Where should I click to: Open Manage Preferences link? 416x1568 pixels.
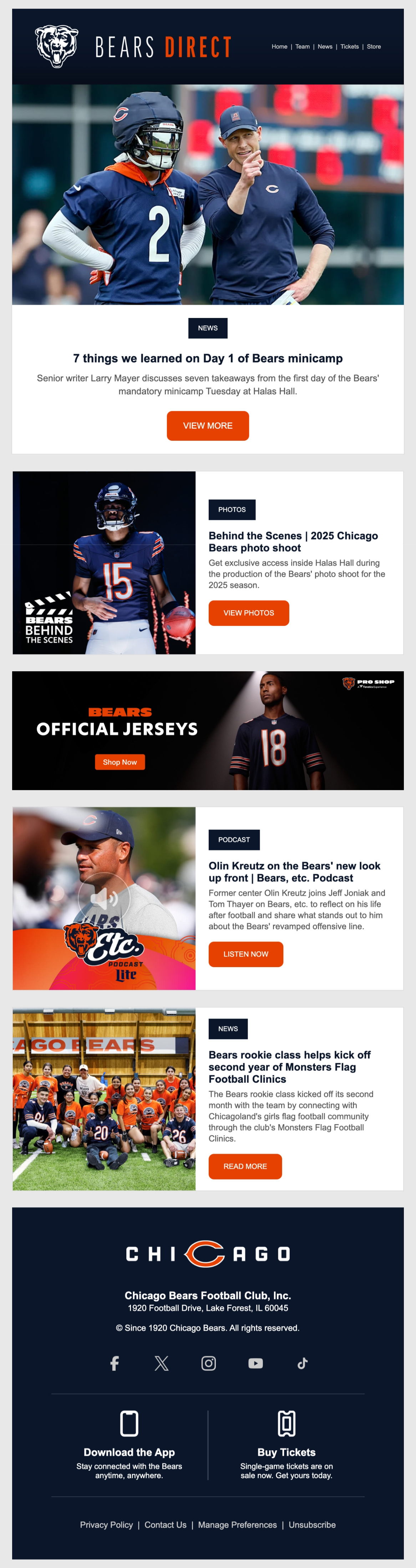237,1525
